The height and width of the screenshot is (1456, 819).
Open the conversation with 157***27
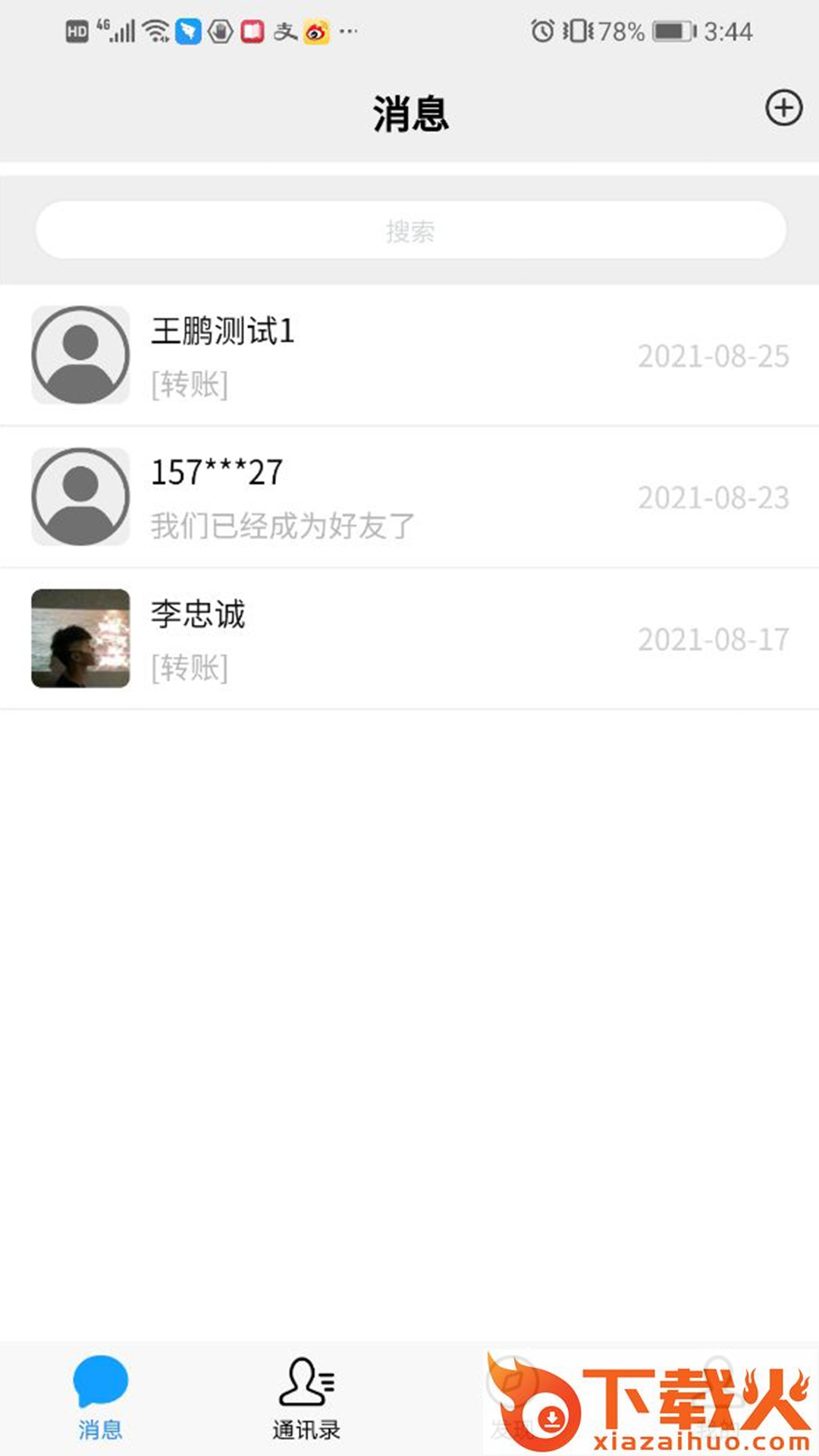click(409, 497)
